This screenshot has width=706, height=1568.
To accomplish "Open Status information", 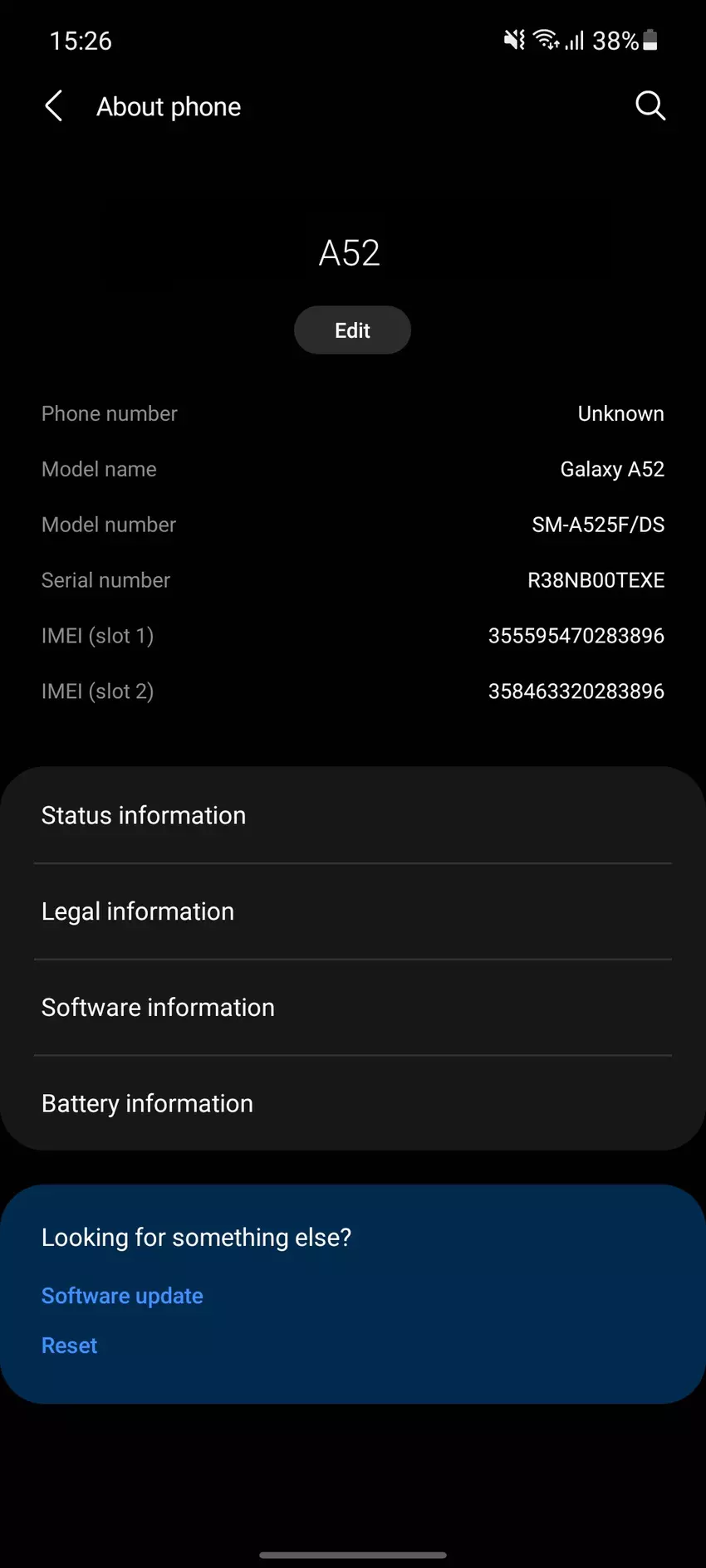I will [x=352, y=815].
